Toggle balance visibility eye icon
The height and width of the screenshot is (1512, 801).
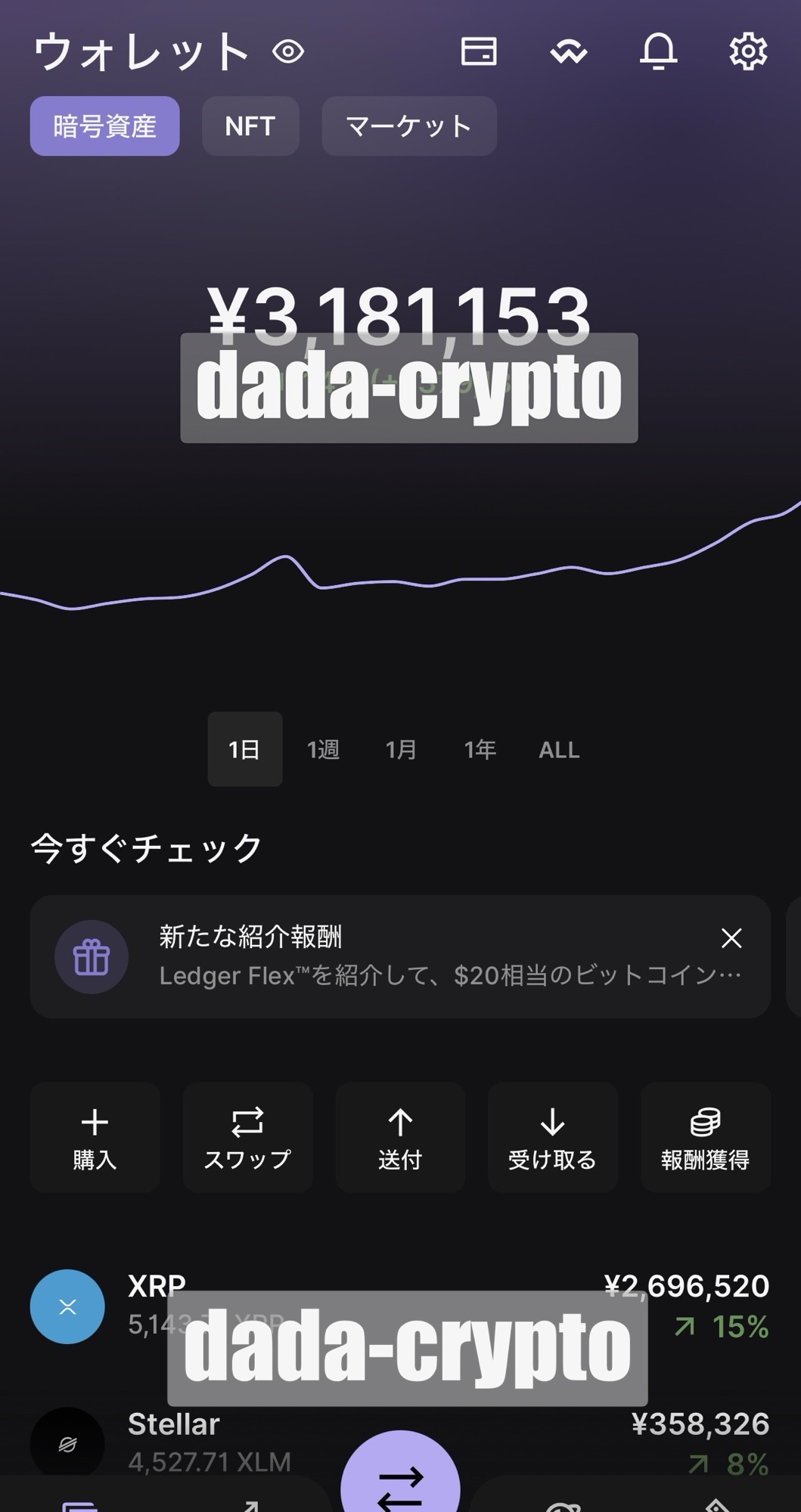pyautogui.click(x=288, y=52)
